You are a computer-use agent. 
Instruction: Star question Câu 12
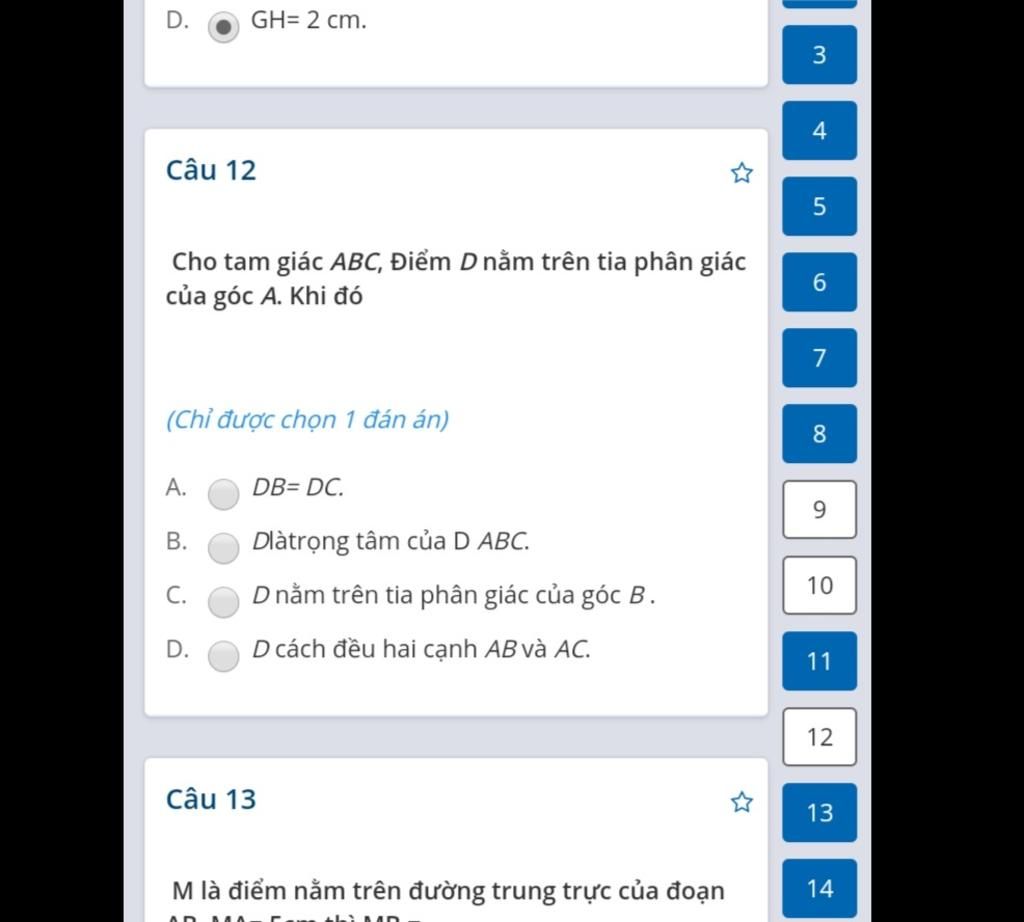pos(741,174)
